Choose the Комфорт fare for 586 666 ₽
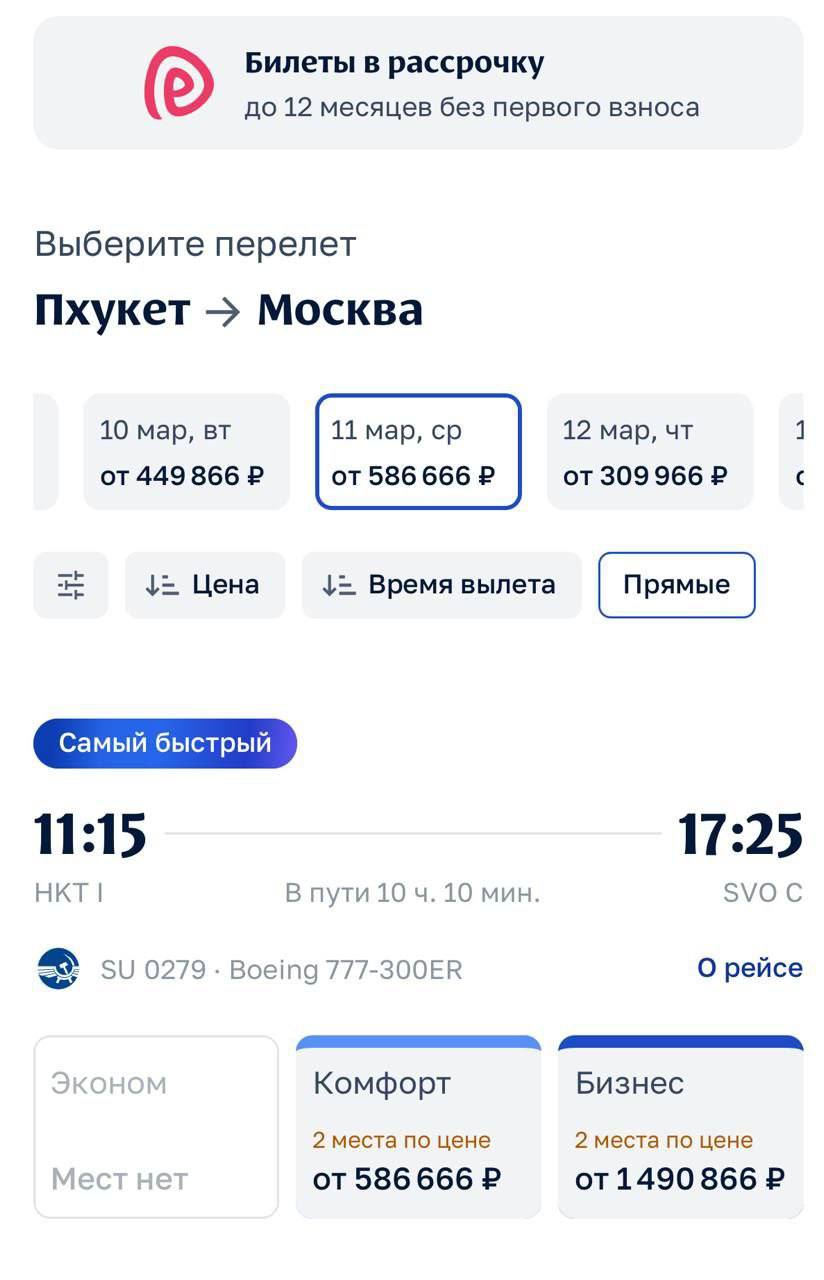The height and width of the screenshot is (1280, 824). coord(418,1128)
